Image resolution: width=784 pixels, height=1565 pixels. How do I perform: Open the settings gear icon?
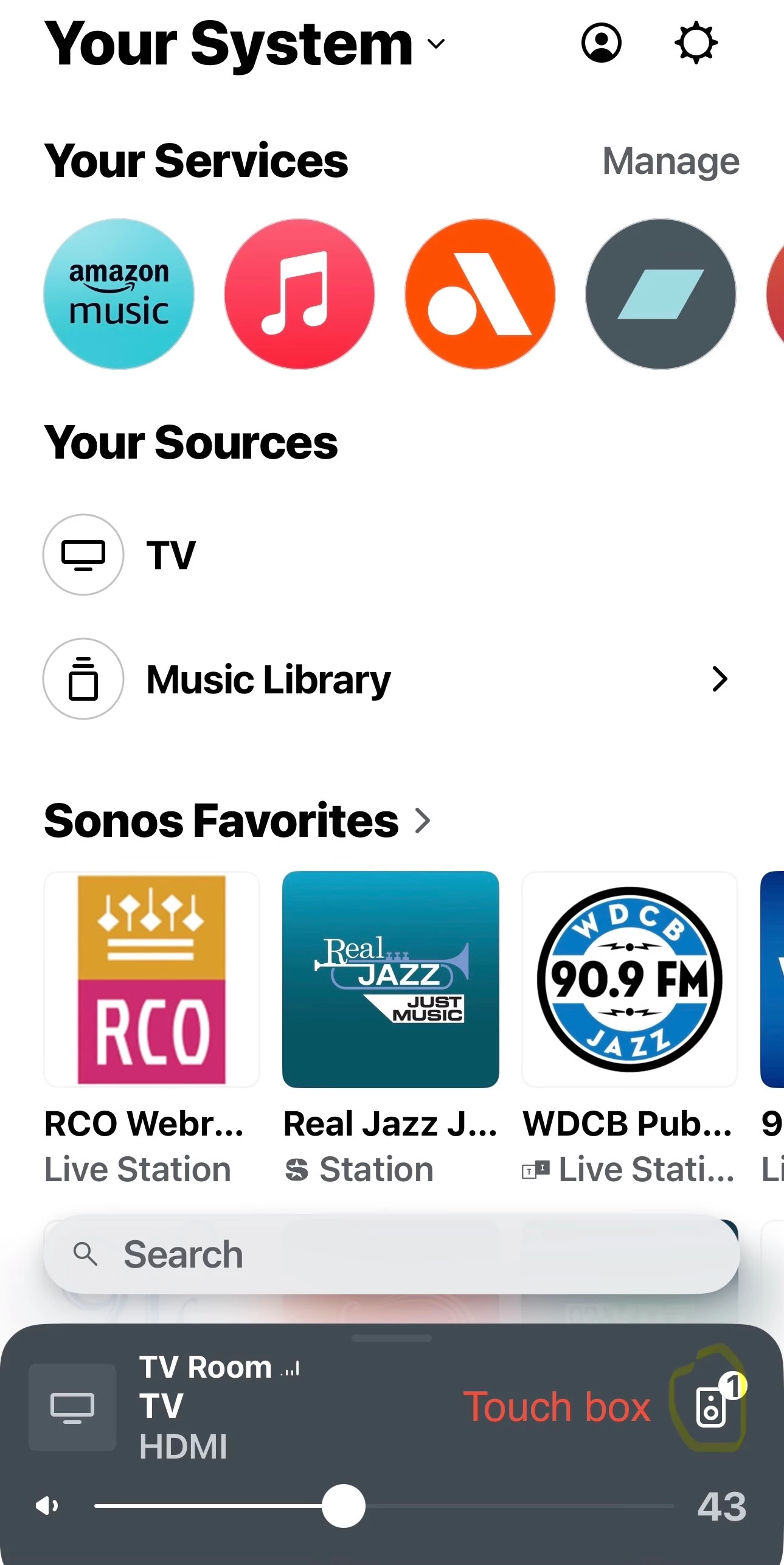pos(696,43)
